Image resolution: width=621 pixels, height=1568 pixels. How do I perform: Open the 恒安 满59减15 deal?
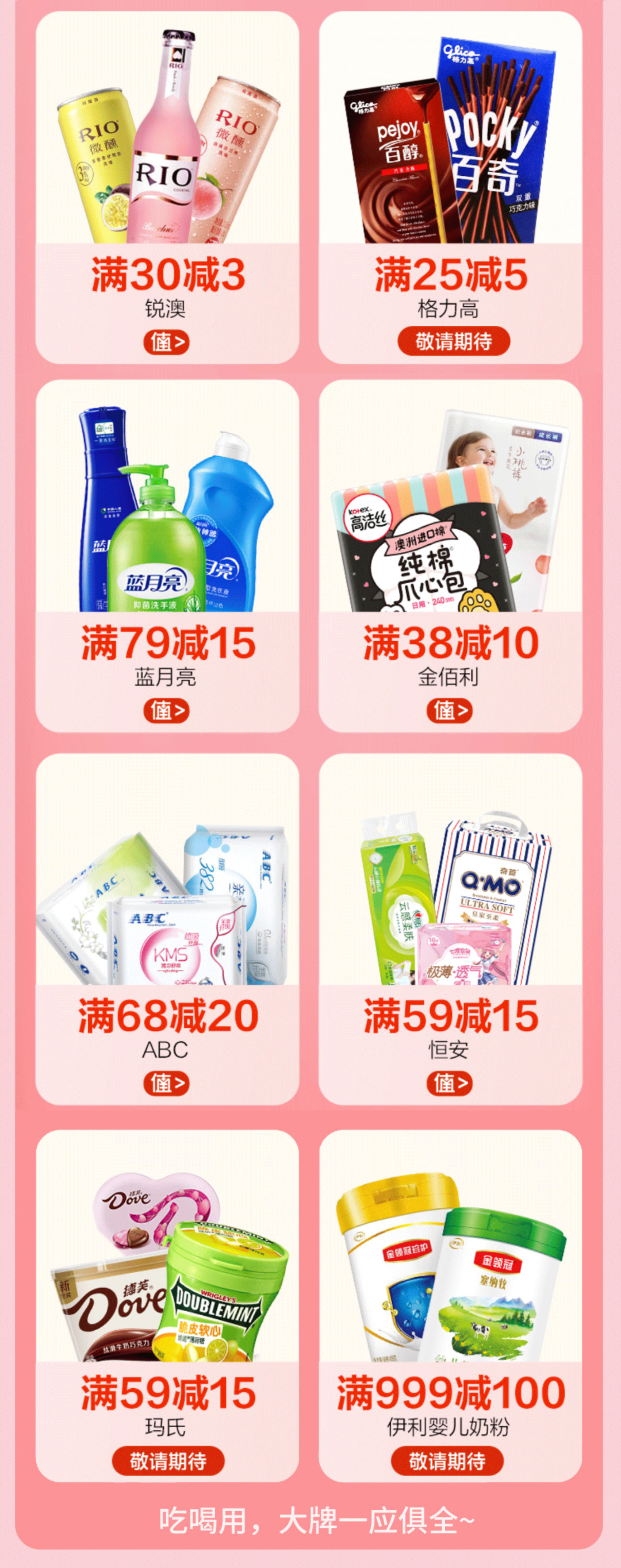450,1083
